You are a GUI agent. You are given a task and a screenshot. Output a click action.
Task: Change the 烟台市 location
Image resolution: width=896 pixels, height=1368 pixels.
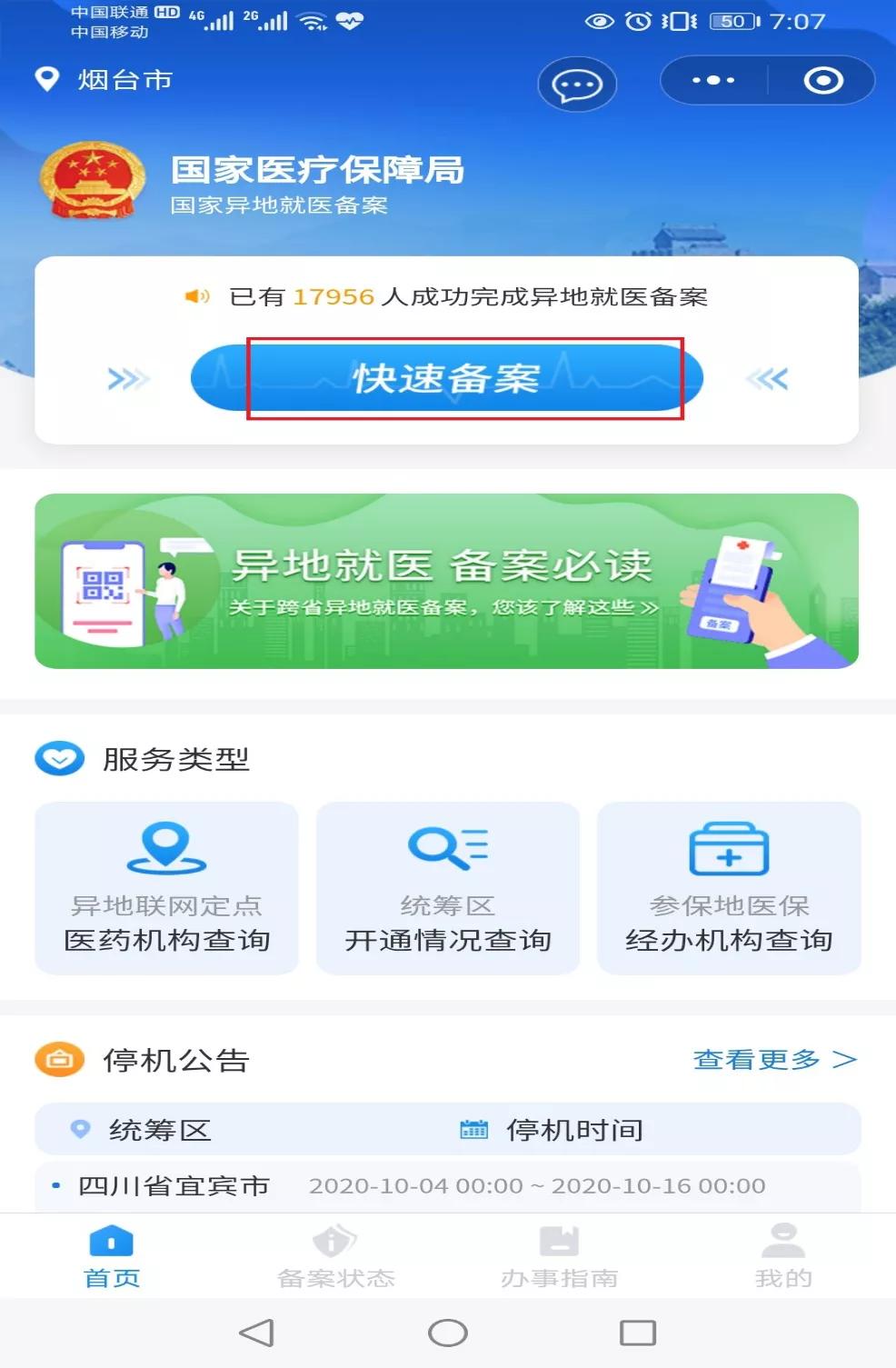point(105,80)
